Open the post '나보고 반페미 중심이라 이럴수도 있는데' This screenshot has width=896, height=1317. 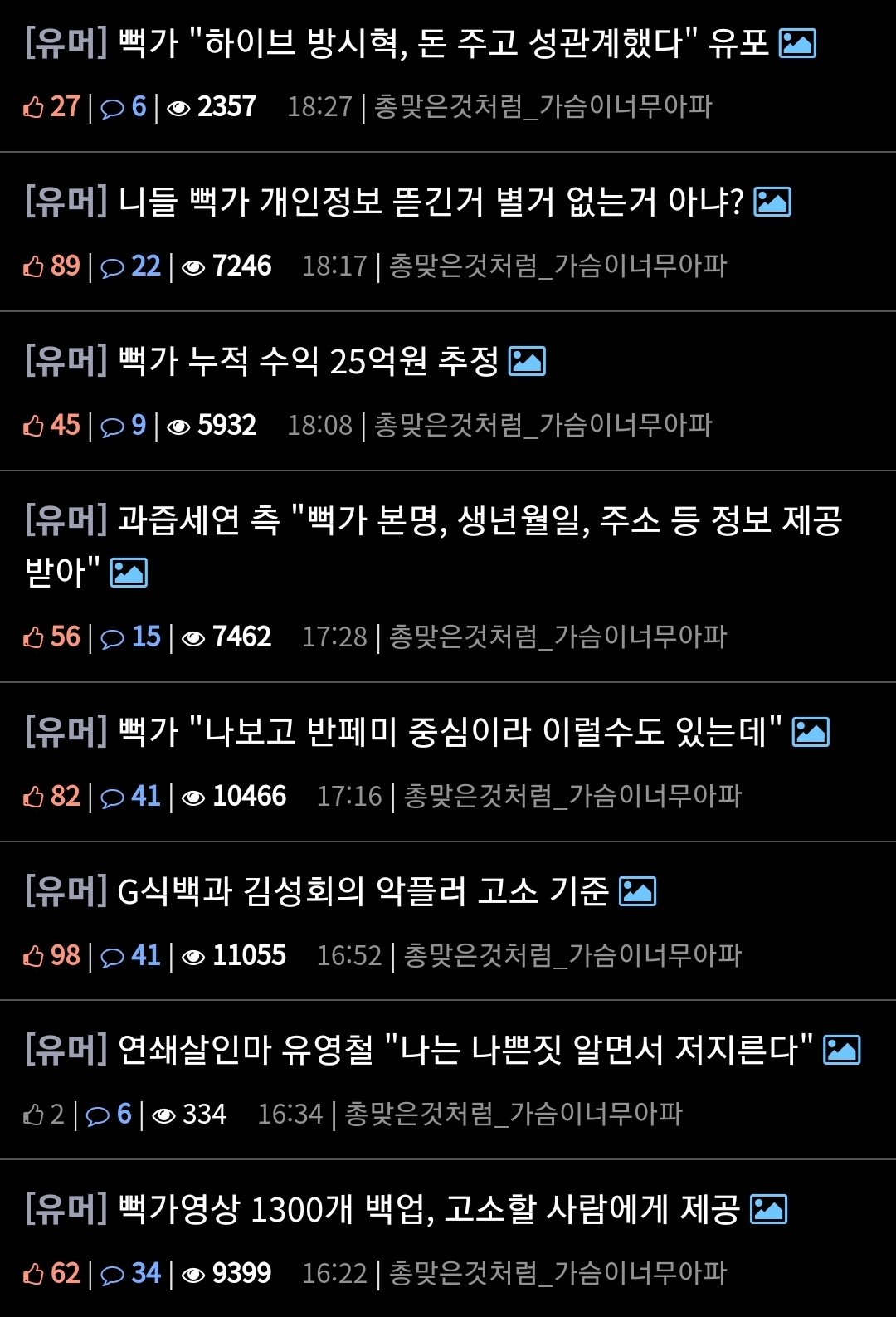450,732
